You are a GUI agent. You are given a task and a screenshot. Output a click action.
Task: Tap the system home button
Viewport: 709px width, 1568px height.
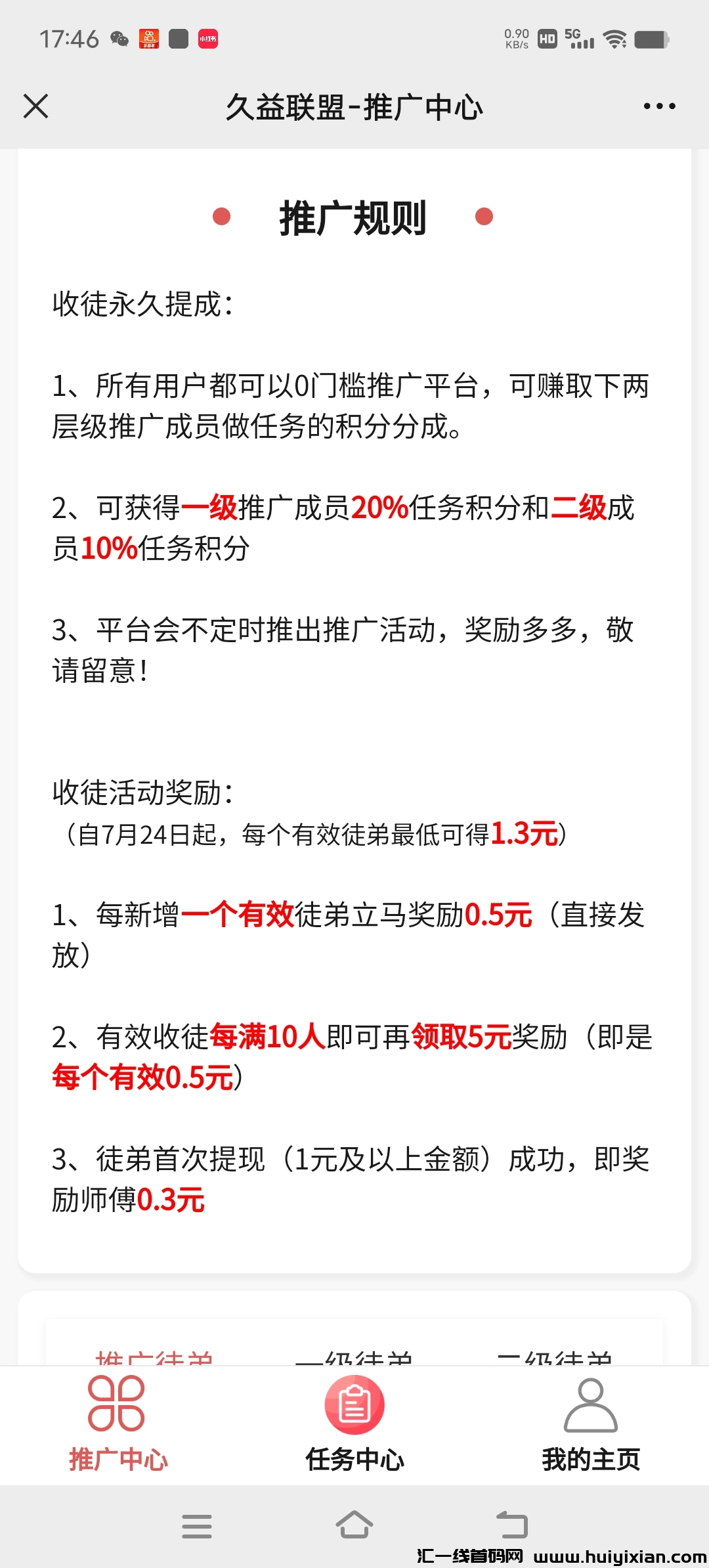(354, 1525)
